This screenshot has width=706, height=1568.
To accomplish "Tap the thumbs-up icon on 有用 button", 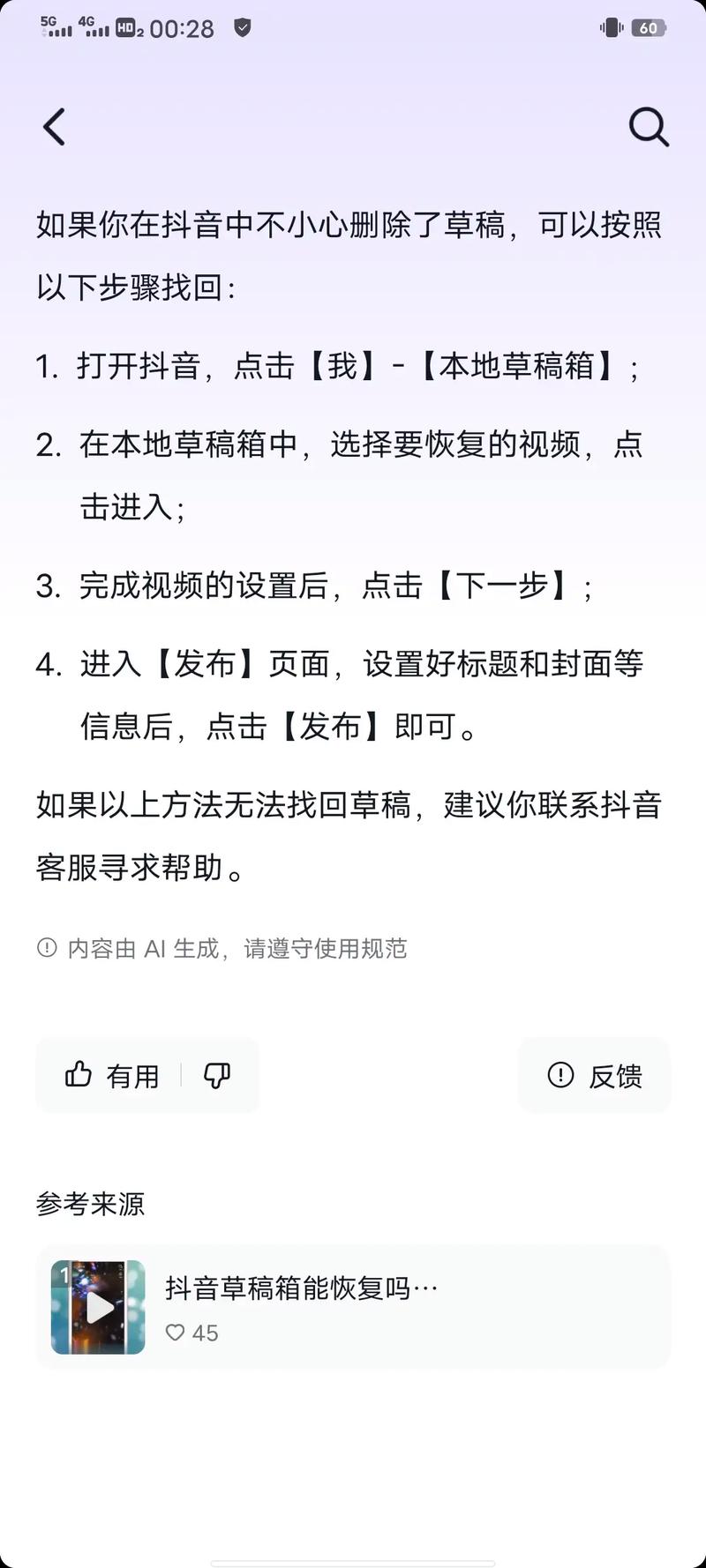I will (79, 1075).
